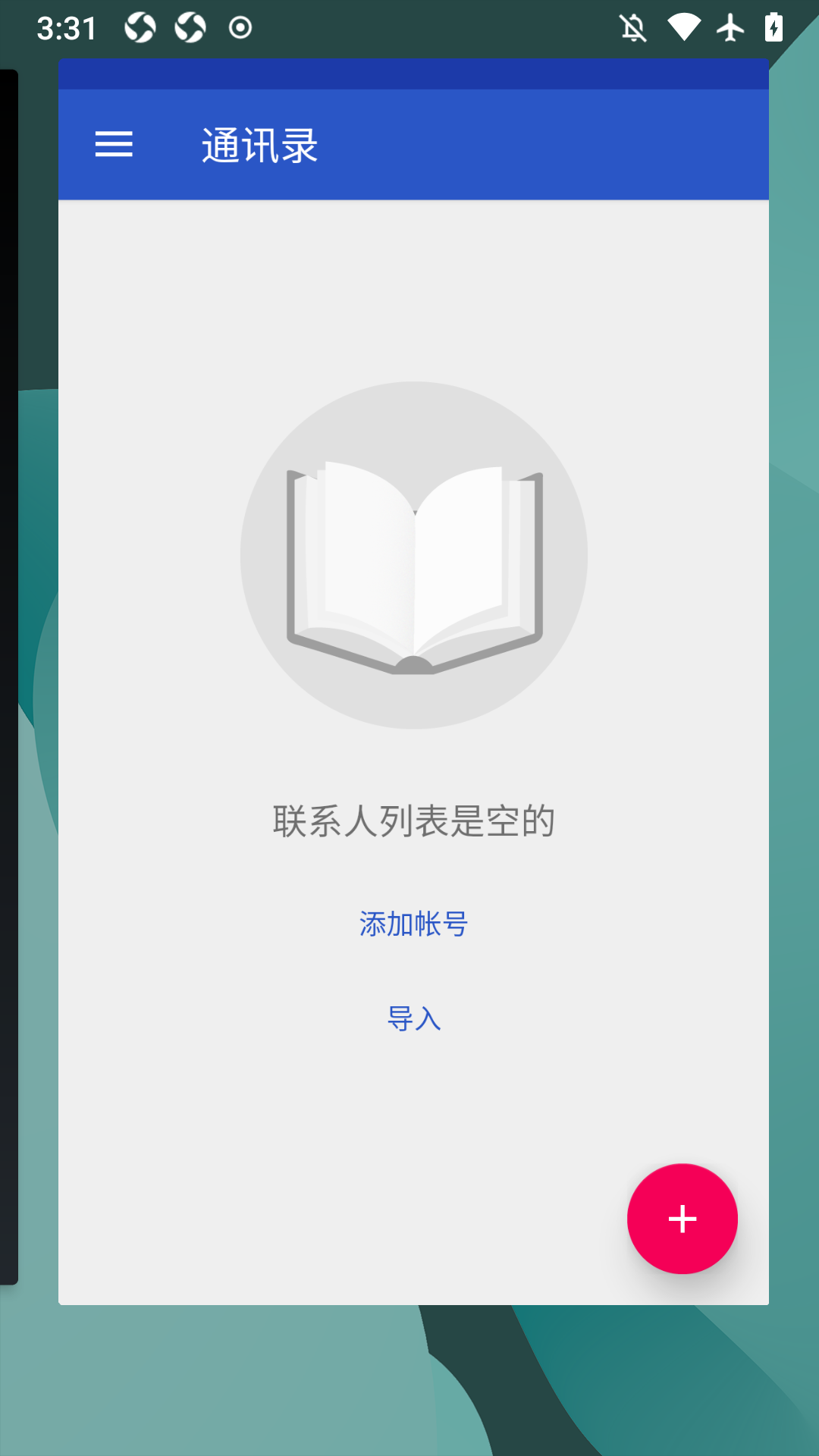
Task: Click the 导入 link
Action: point(414,1020)
